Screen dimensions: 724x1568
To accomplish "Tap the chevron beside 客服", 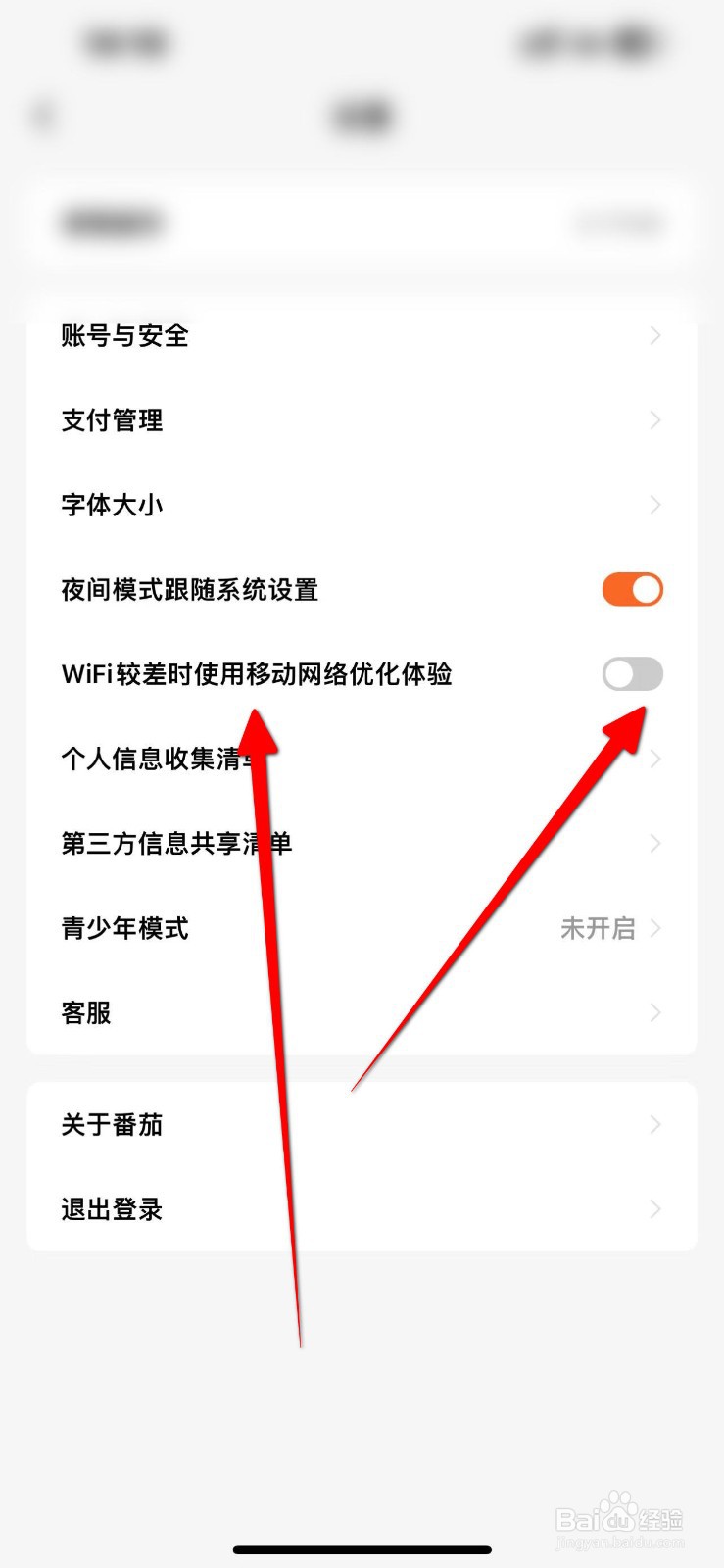I will pyautogui.click(x=654, y=1012).
